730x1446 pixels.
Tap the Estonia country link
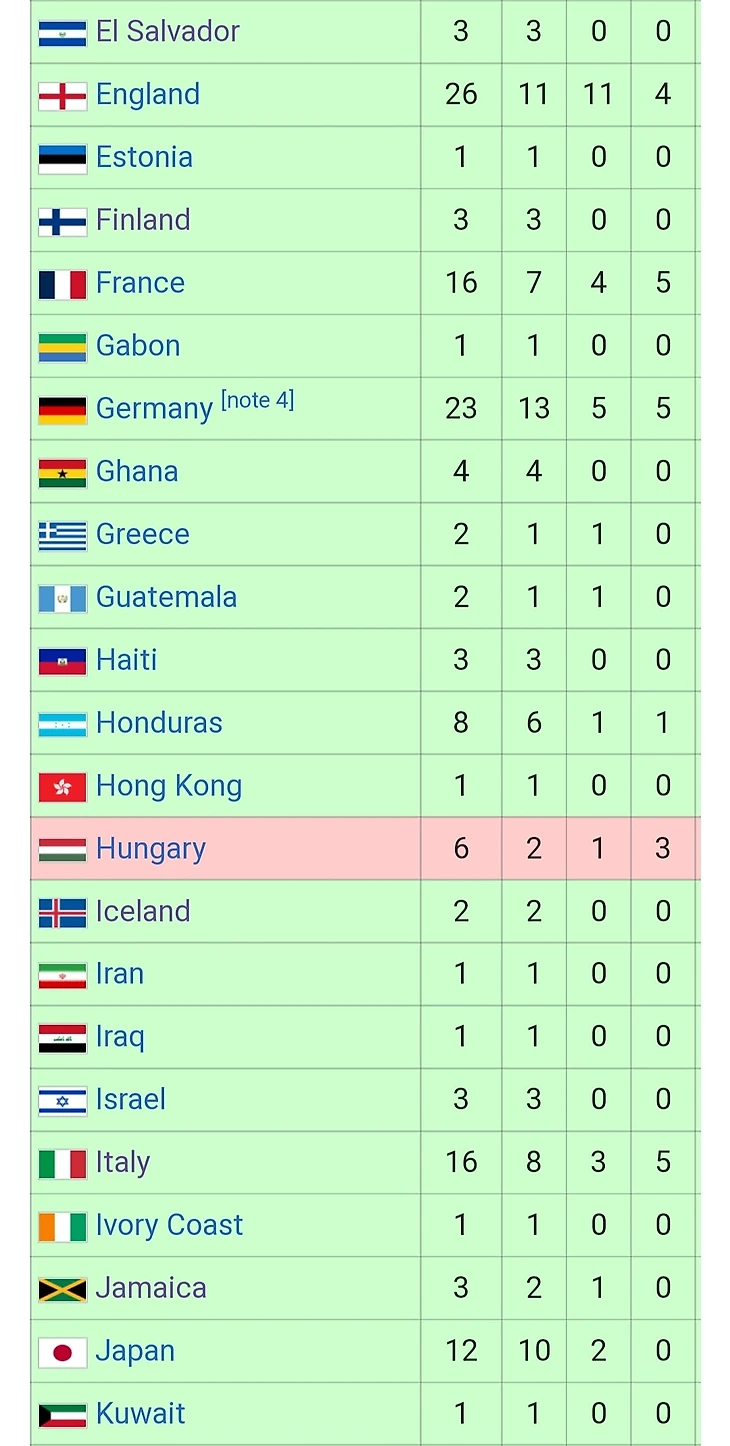(144, 158)
